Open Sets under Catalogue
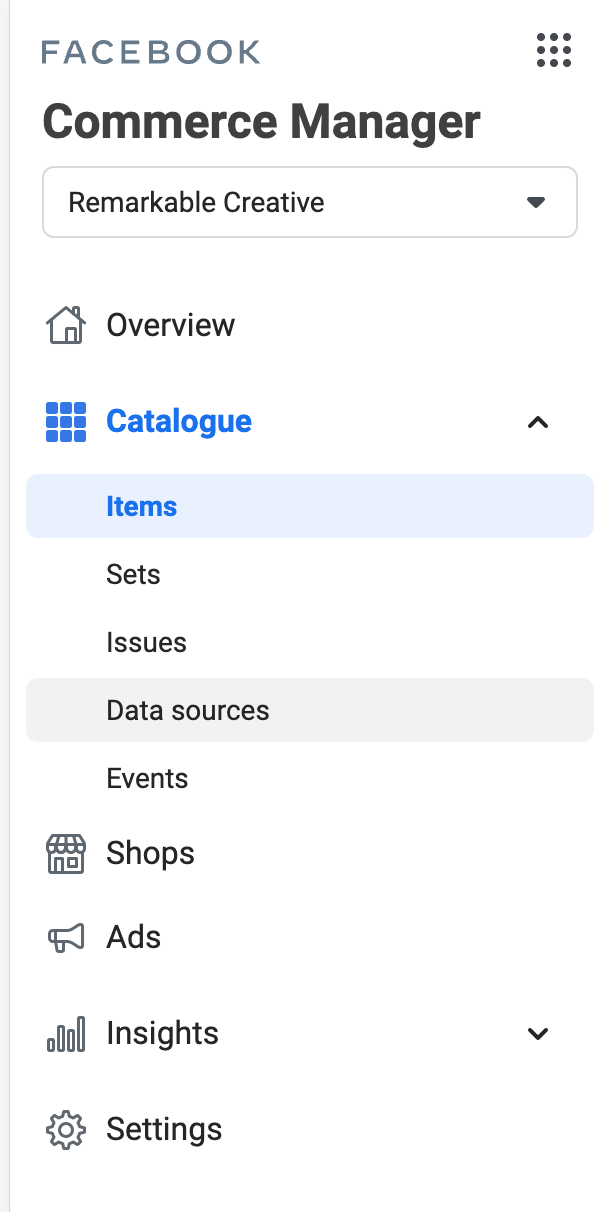 pyautogui.click(x=310, y=574)
